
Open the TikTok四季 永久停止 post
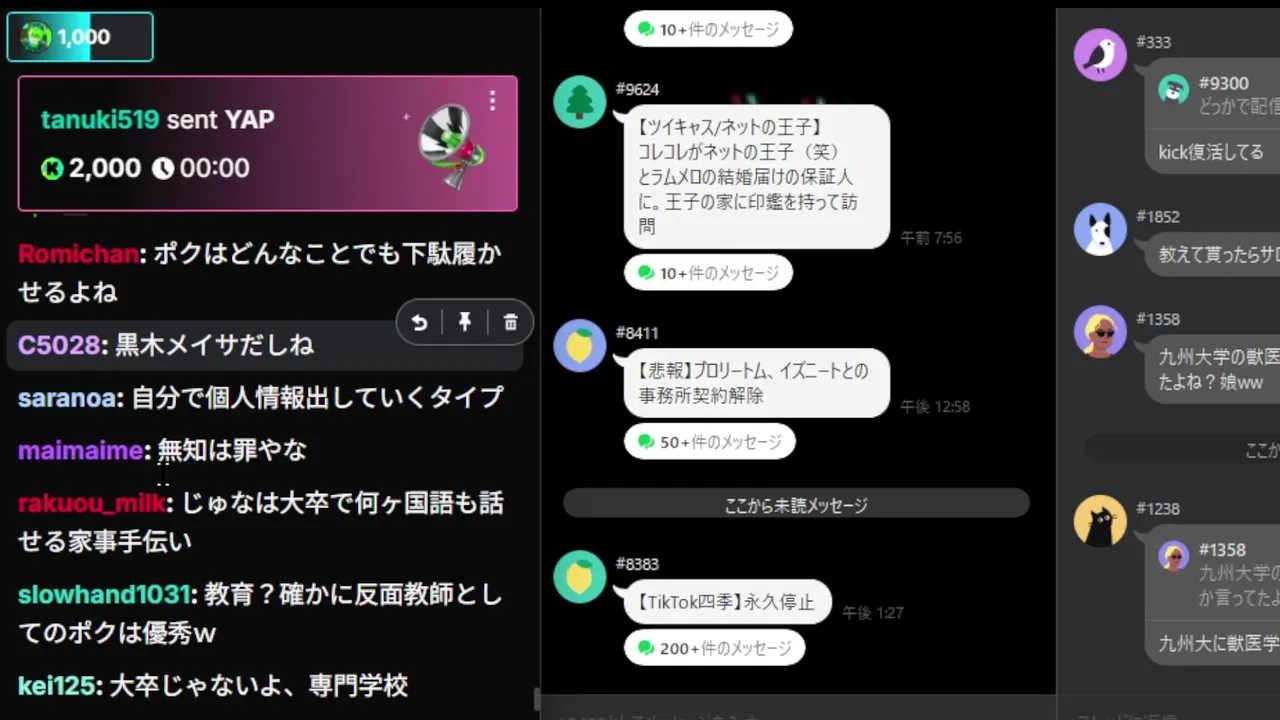(x=727, y=602)
